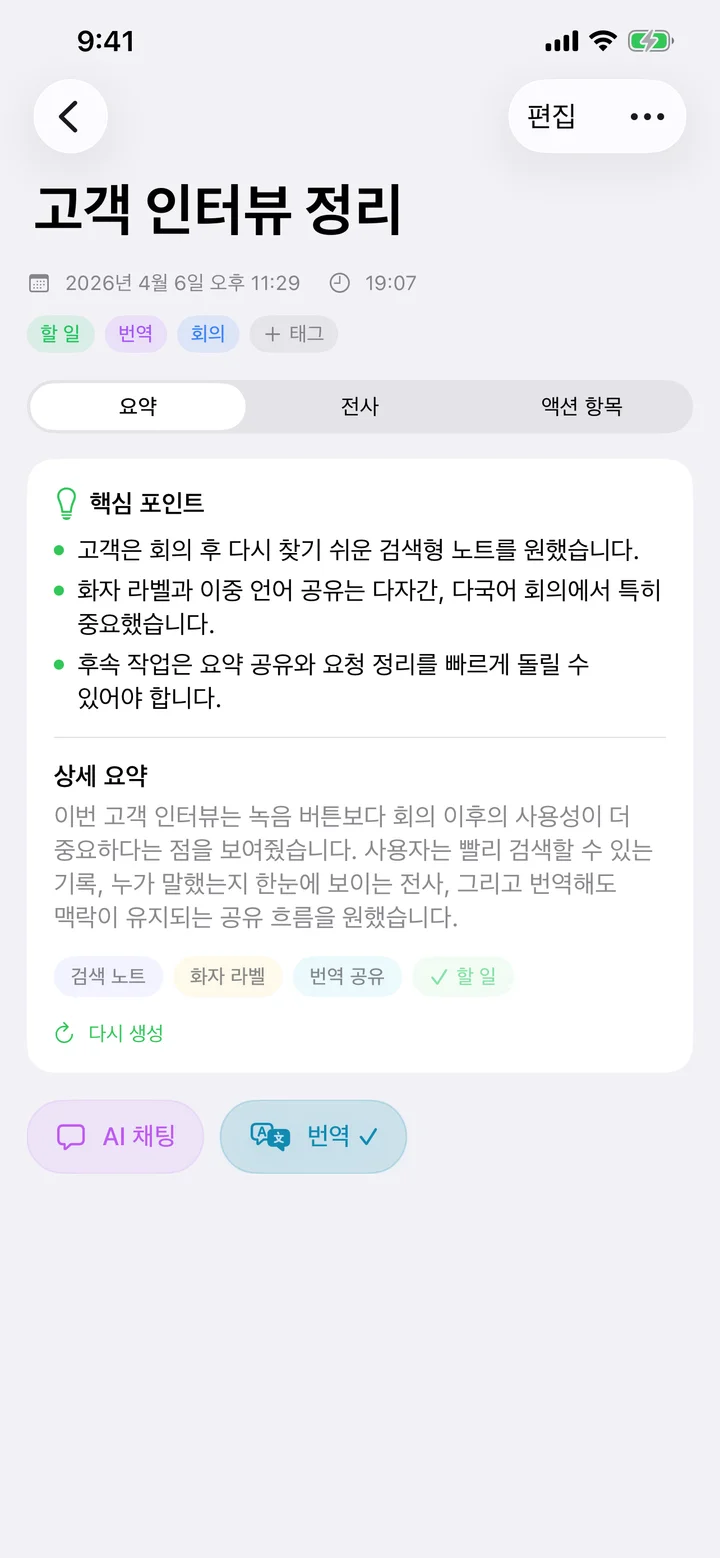
Task: Tap the clock icon next to 19:07
Action: (339, 283)
